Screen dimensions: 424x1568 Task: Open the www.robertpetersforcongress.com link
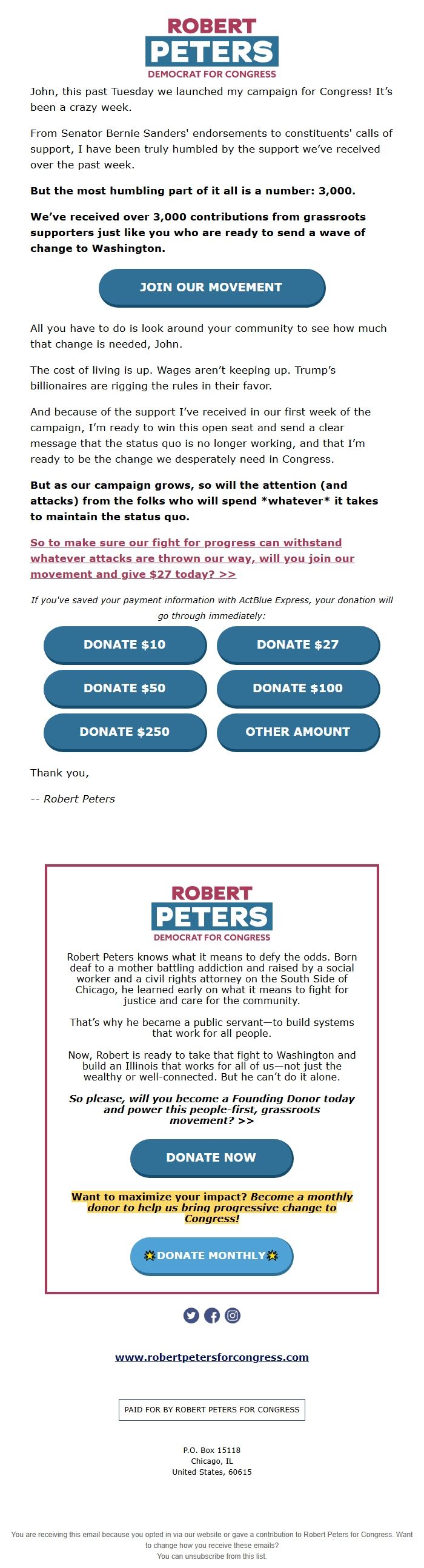coord(211,1357)
